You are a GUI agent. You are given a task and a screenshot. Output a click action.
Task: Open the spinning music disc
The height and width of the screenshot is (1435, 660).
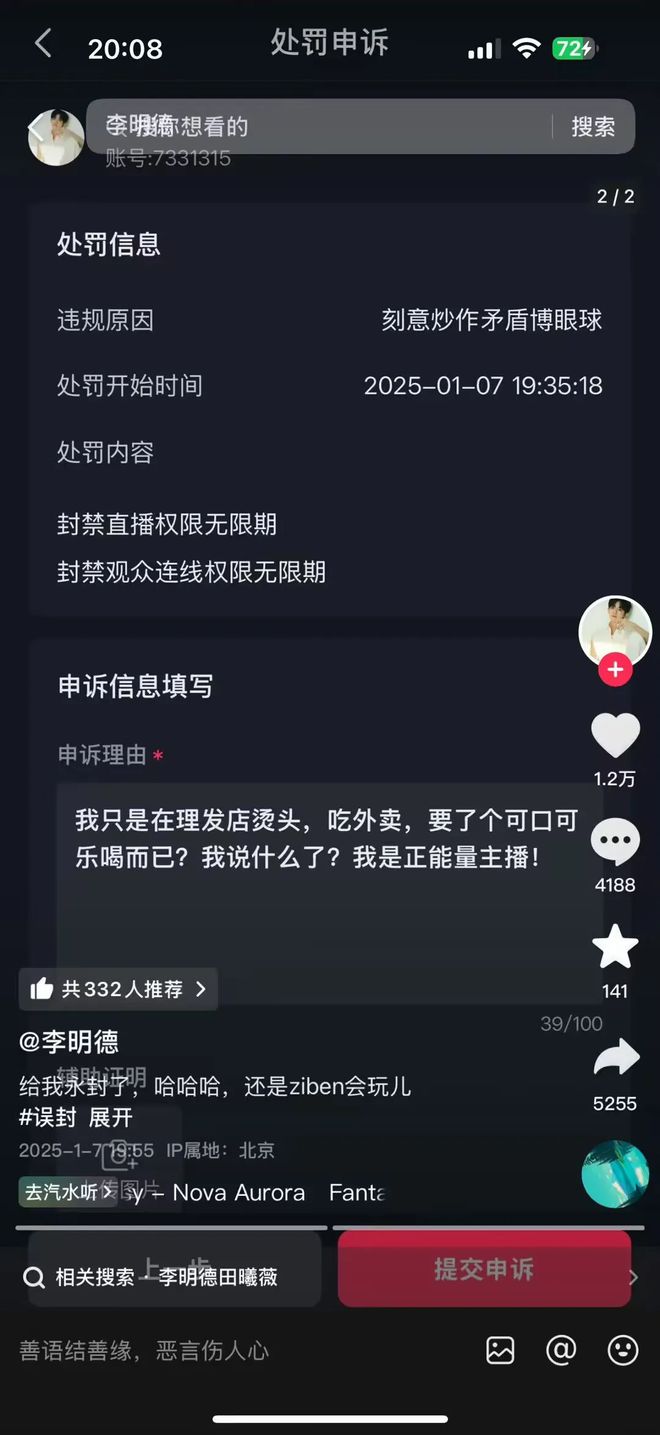pos(615,1174)
